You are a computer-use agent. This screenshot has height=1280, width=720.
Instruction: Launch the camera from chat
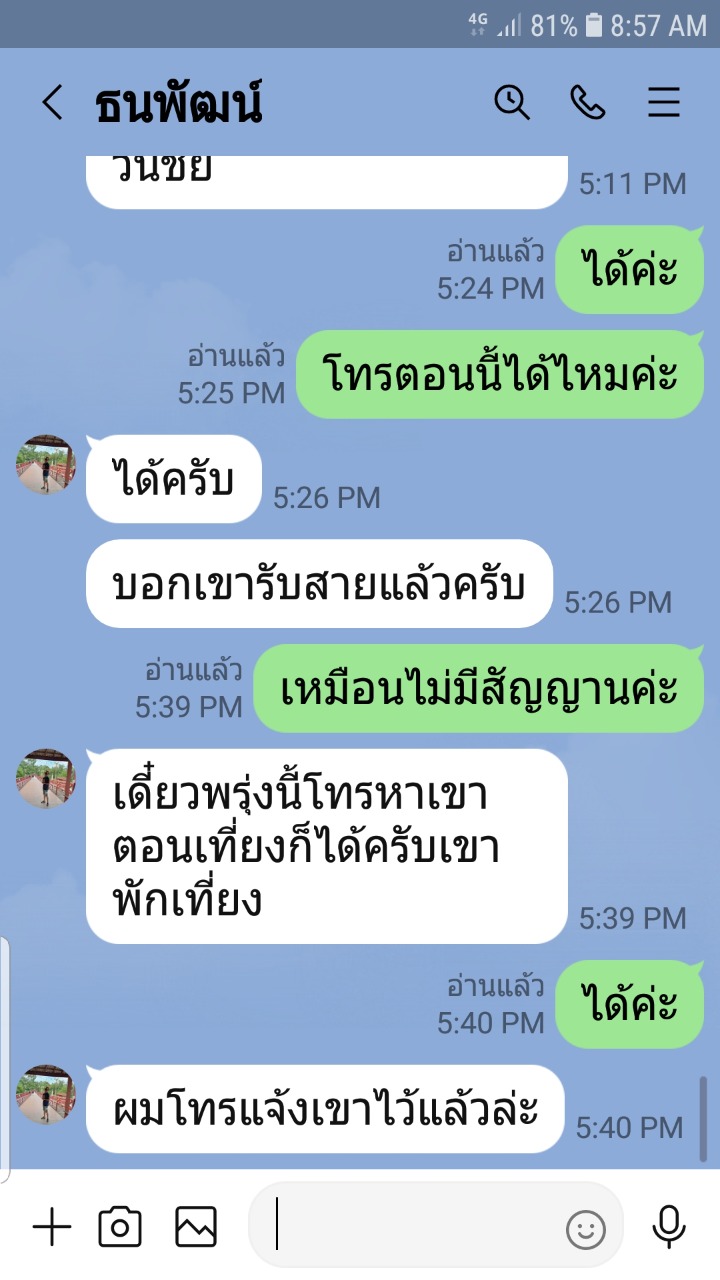(120, 1227)
